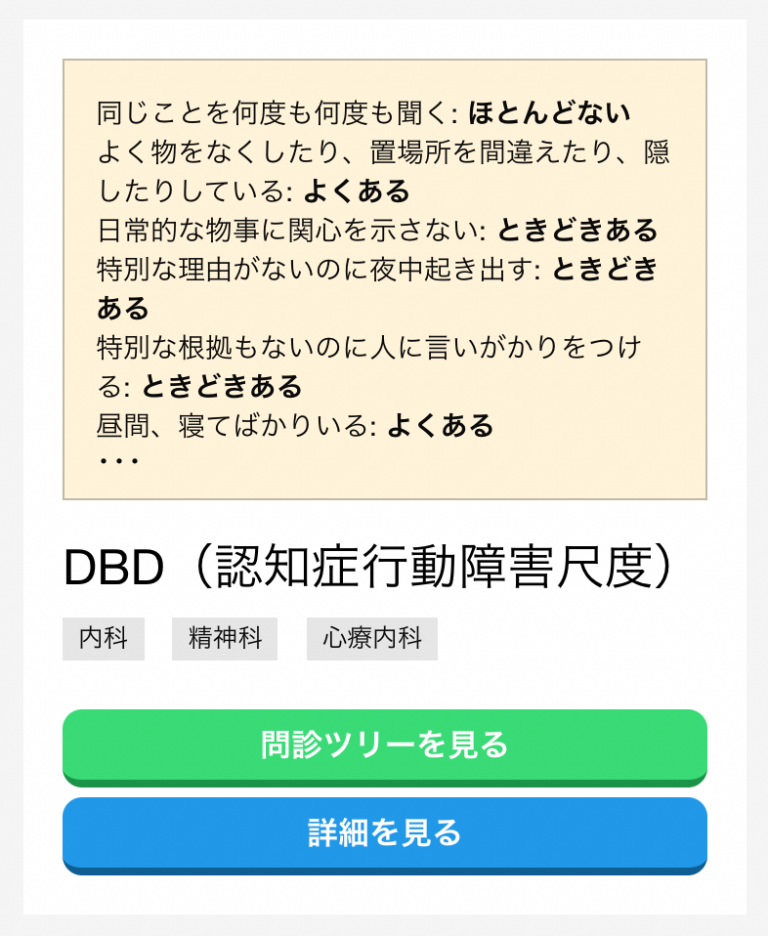
Task: Select the 精神科 tag
Action: [x=224, y=638]
